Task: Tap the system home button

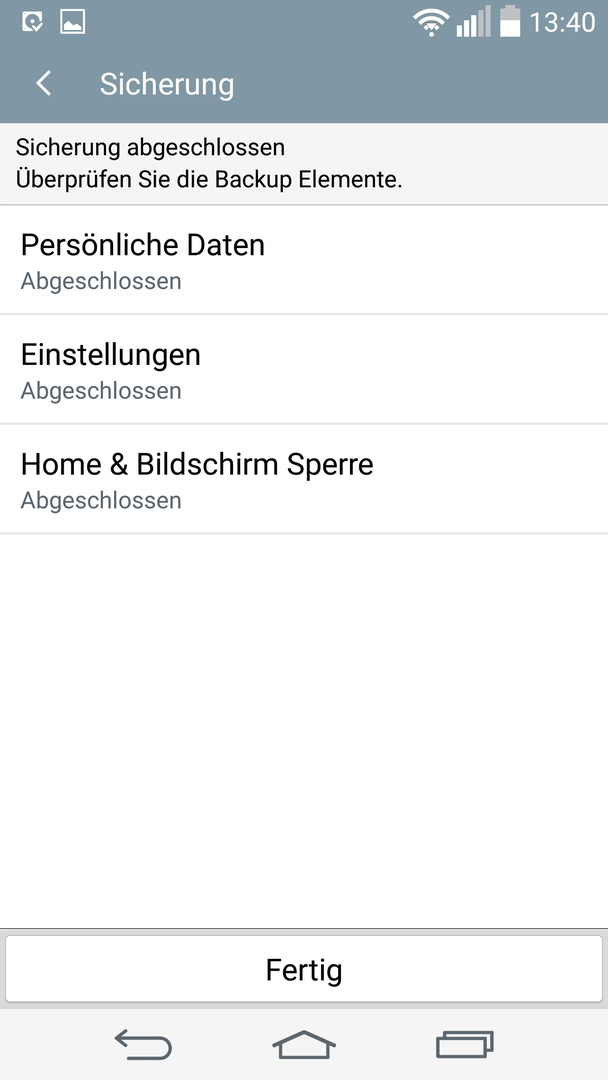Action: tap(304, 1045)
